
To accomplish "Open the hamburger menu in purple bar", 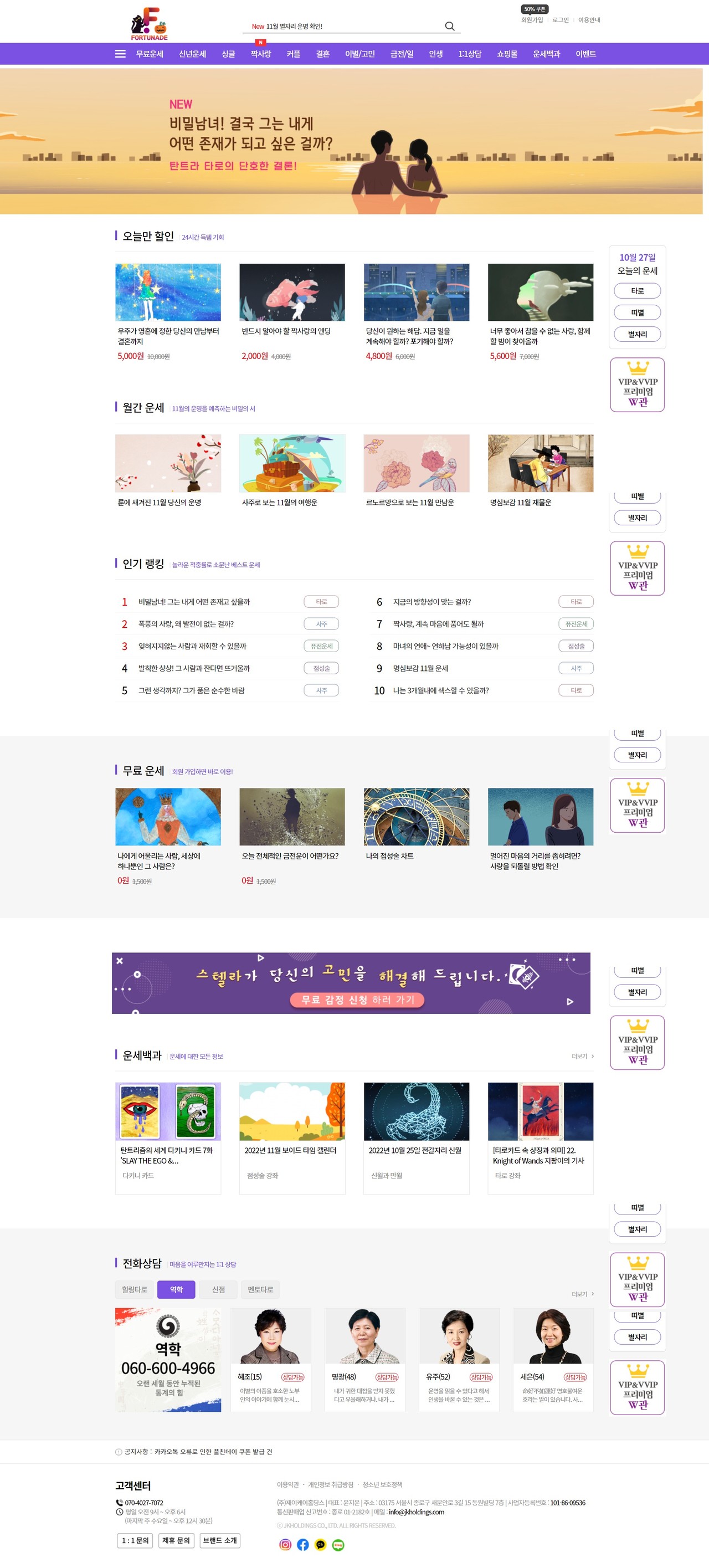I will tap(121, 54).
